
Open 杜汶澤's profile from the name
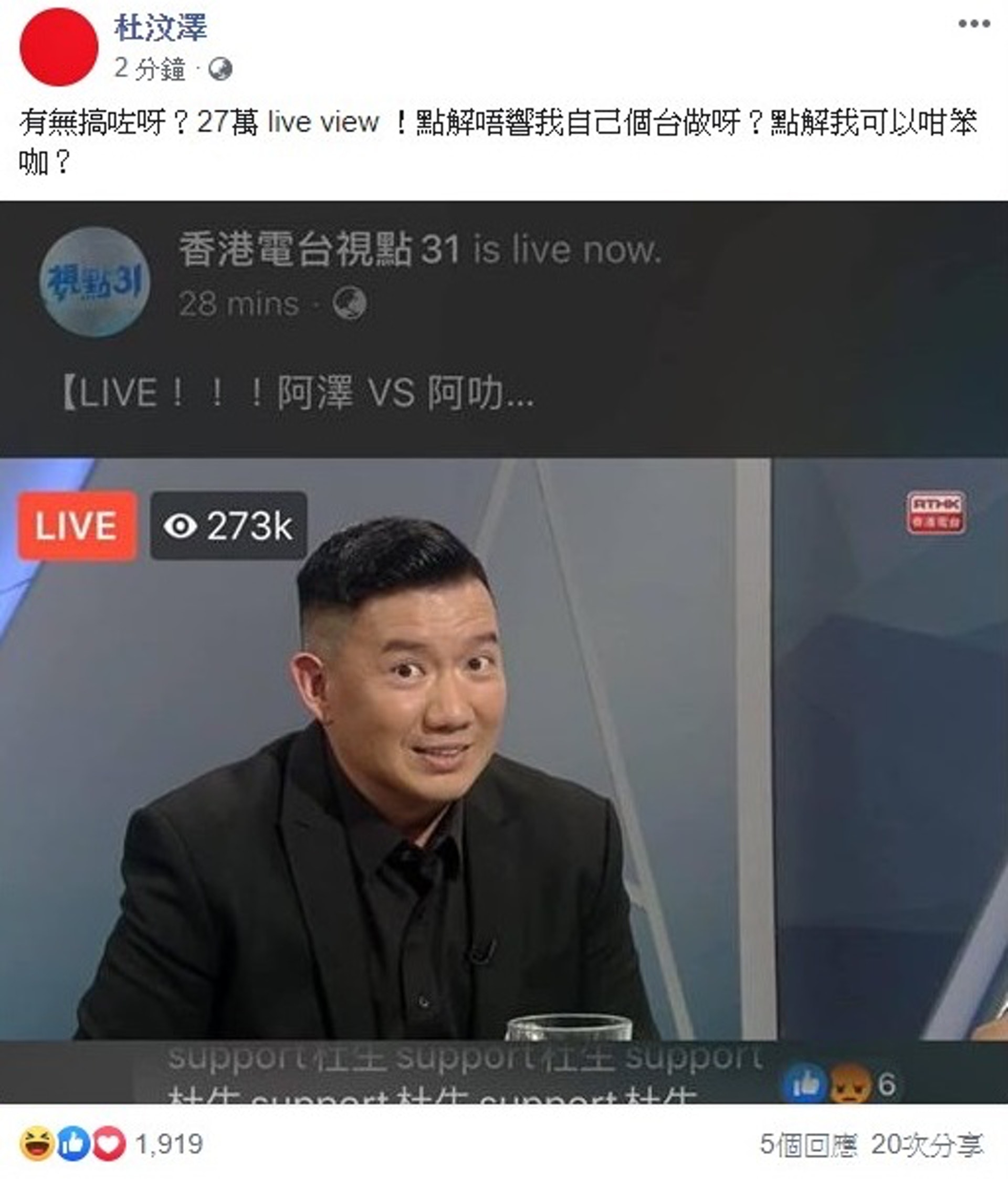[x=161, y=27]
